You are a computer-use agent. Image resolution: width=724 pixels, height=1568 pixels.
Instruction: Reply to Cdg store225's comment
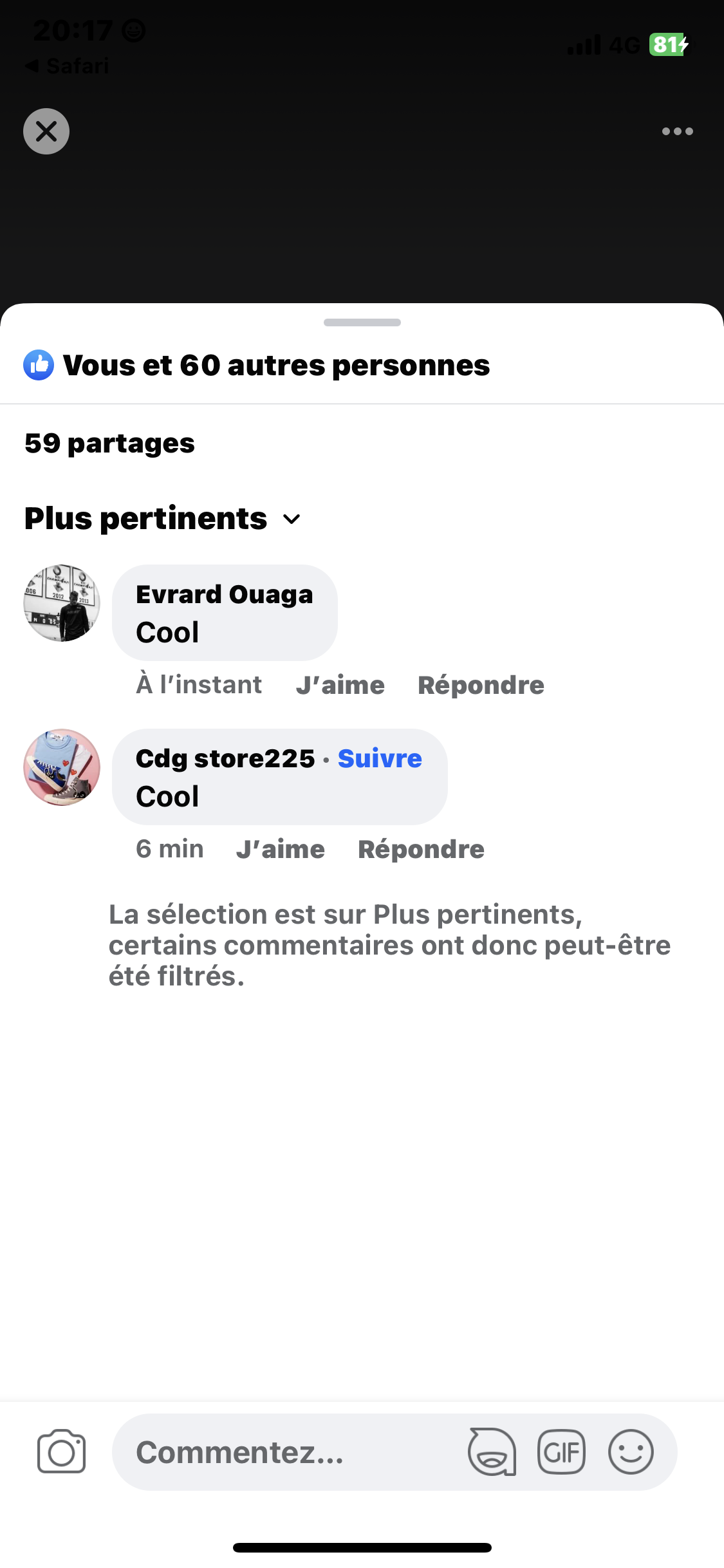[421, 849]
